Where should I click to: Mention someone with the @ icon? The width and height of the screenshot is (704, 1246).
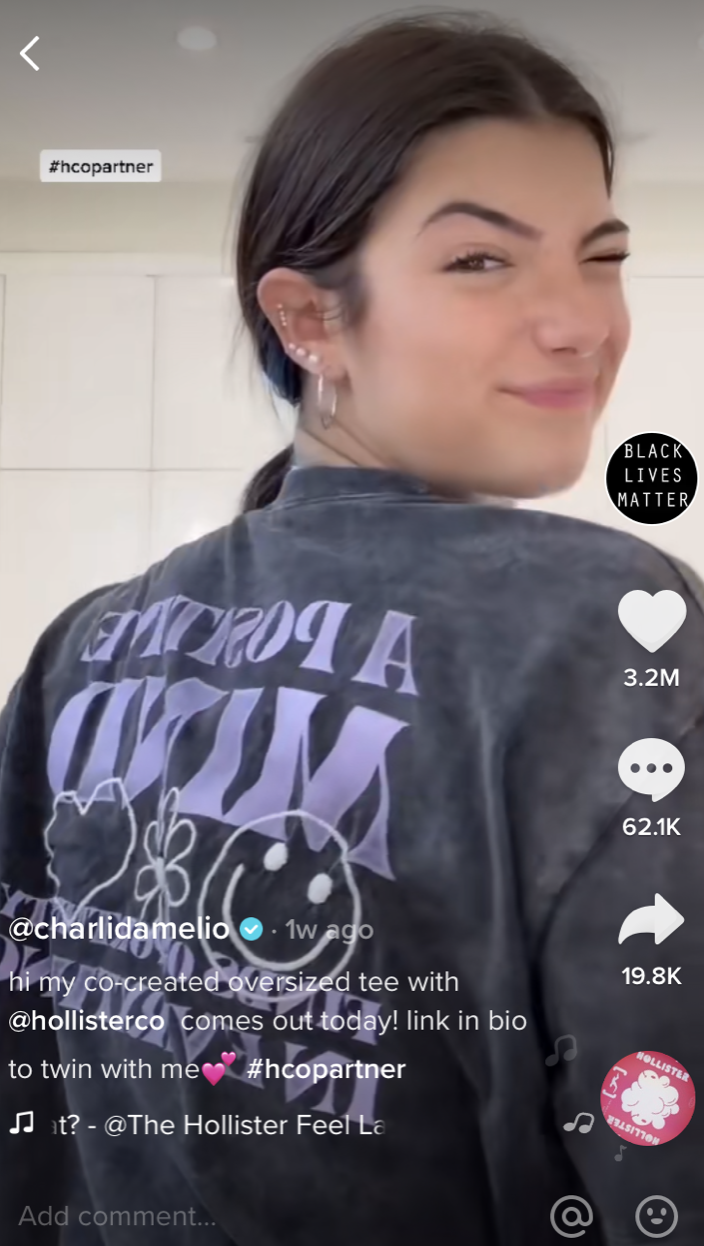point(572,1216)
